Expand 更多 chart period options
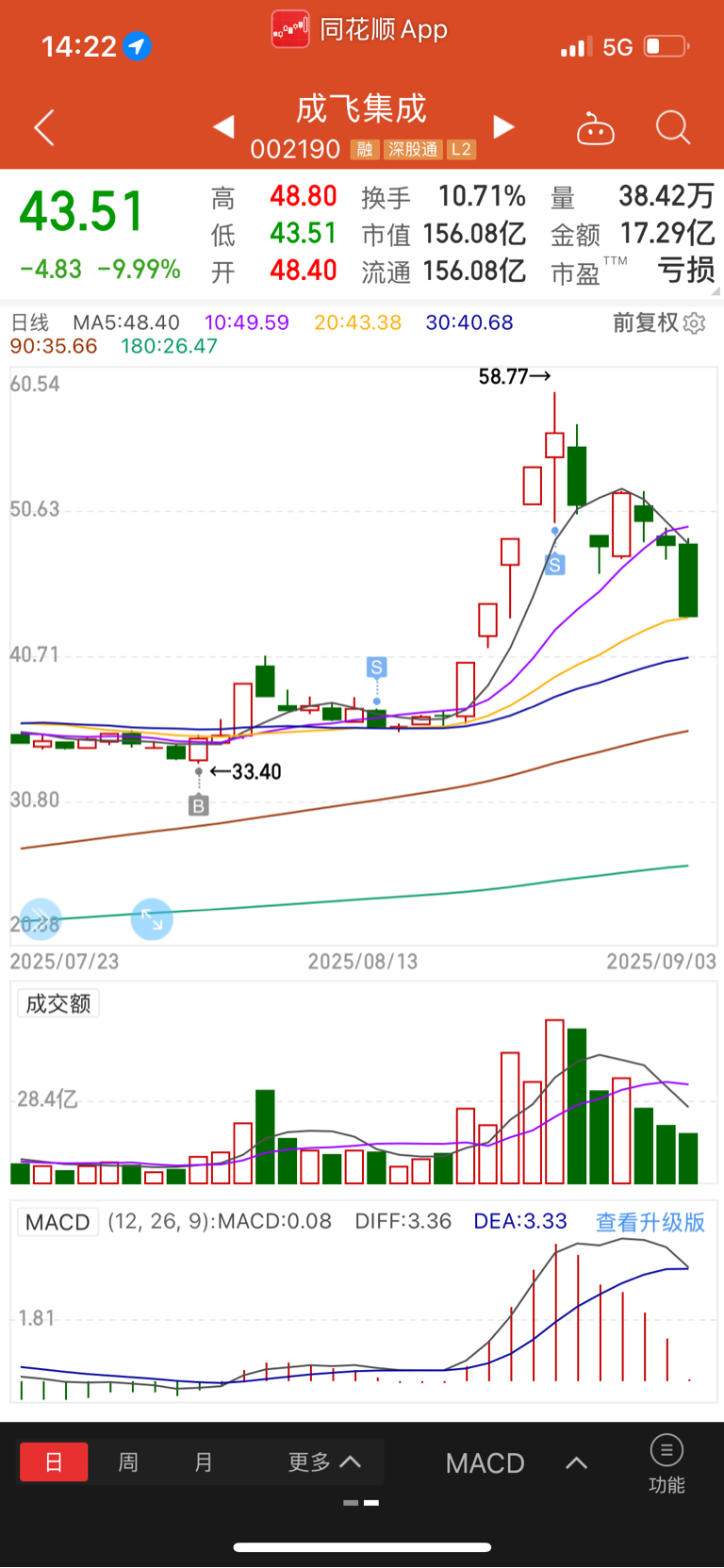724x1568 pixels. (323, 1462)
